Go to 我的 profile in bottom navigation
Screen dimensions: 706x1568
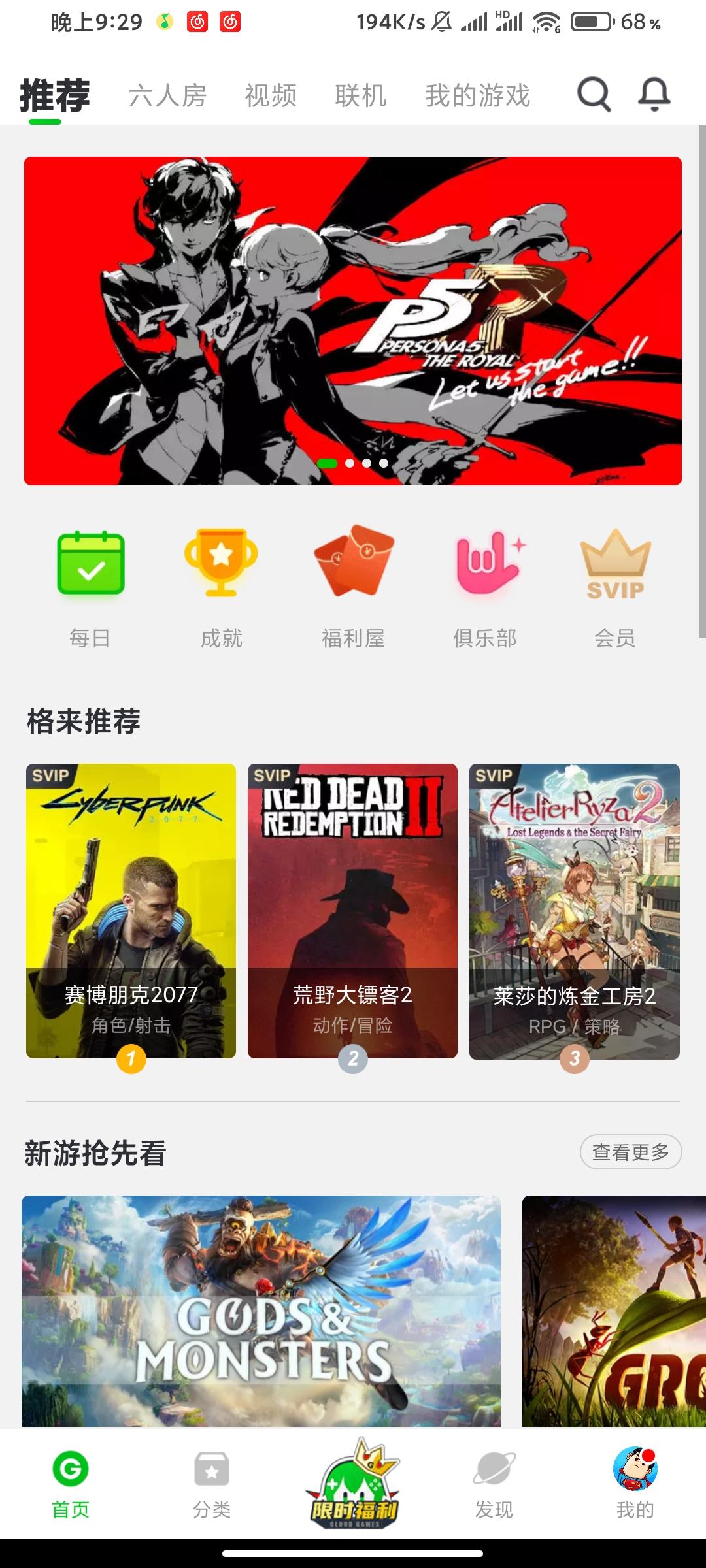635,1477
